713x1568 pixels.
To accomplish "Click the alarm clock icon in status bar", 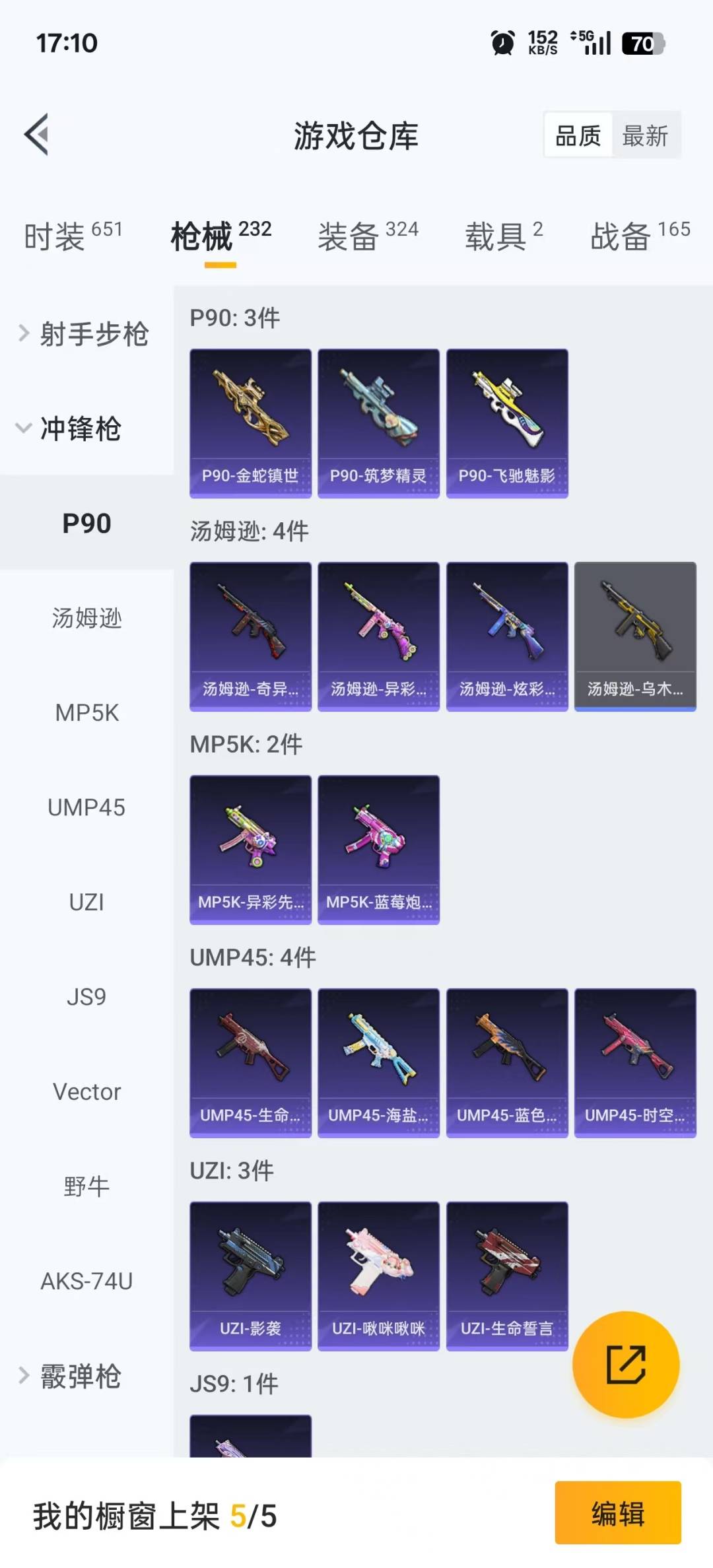I will coord(502,44).
